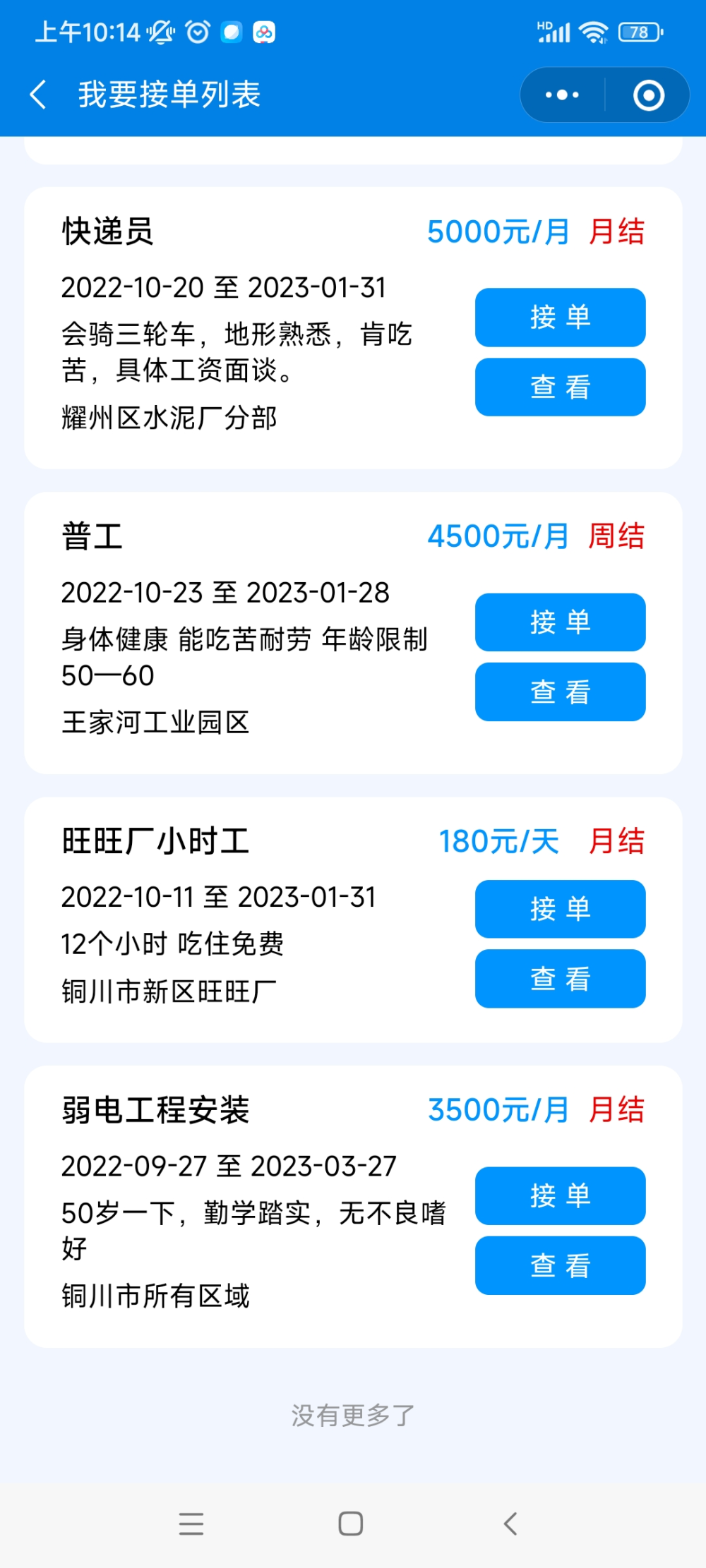
Task: Accept the 旺旺厂小时工 order
Action: point(560,909)
